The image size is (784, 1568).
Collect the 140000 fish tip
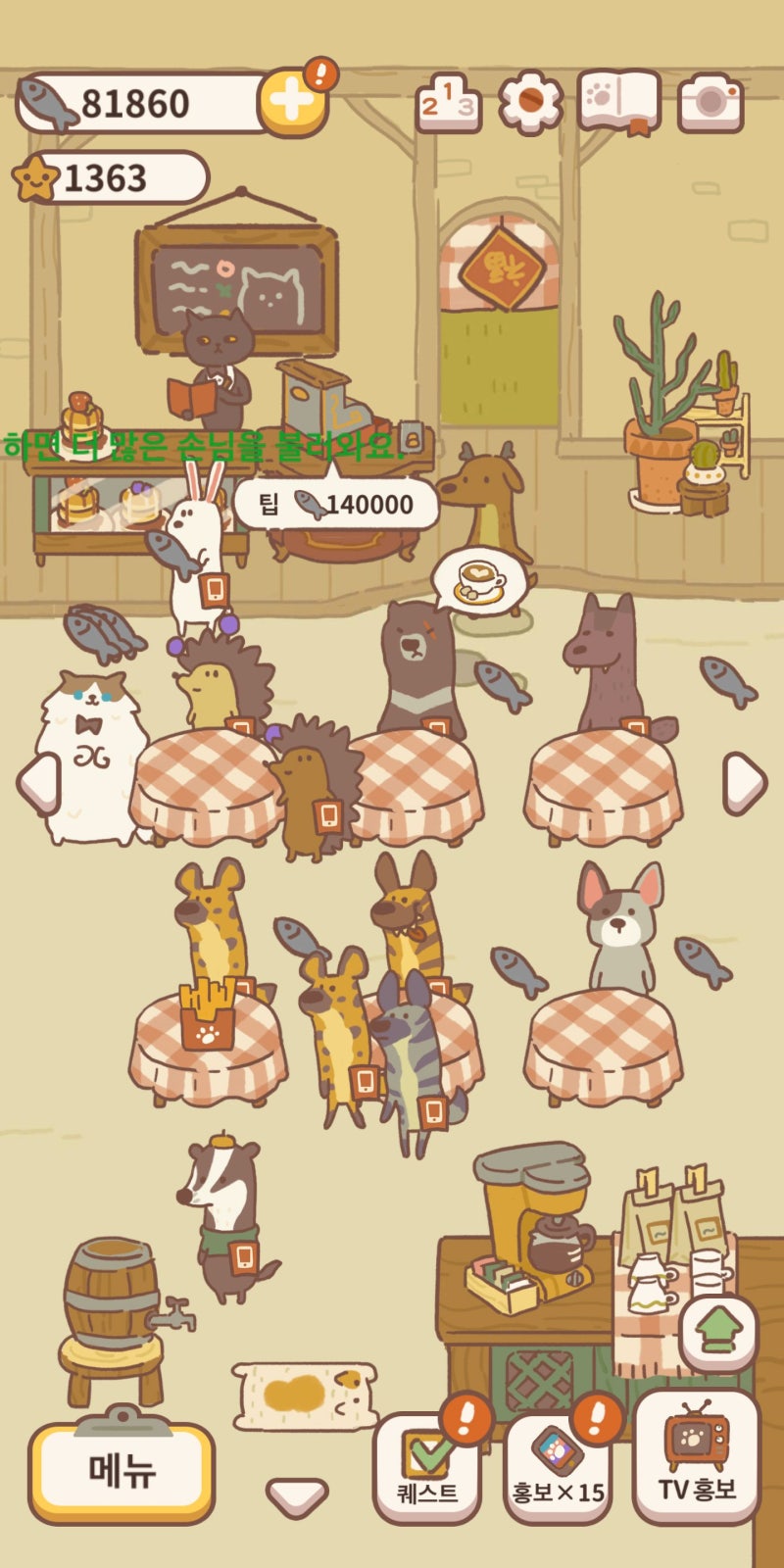pos(336,505)
